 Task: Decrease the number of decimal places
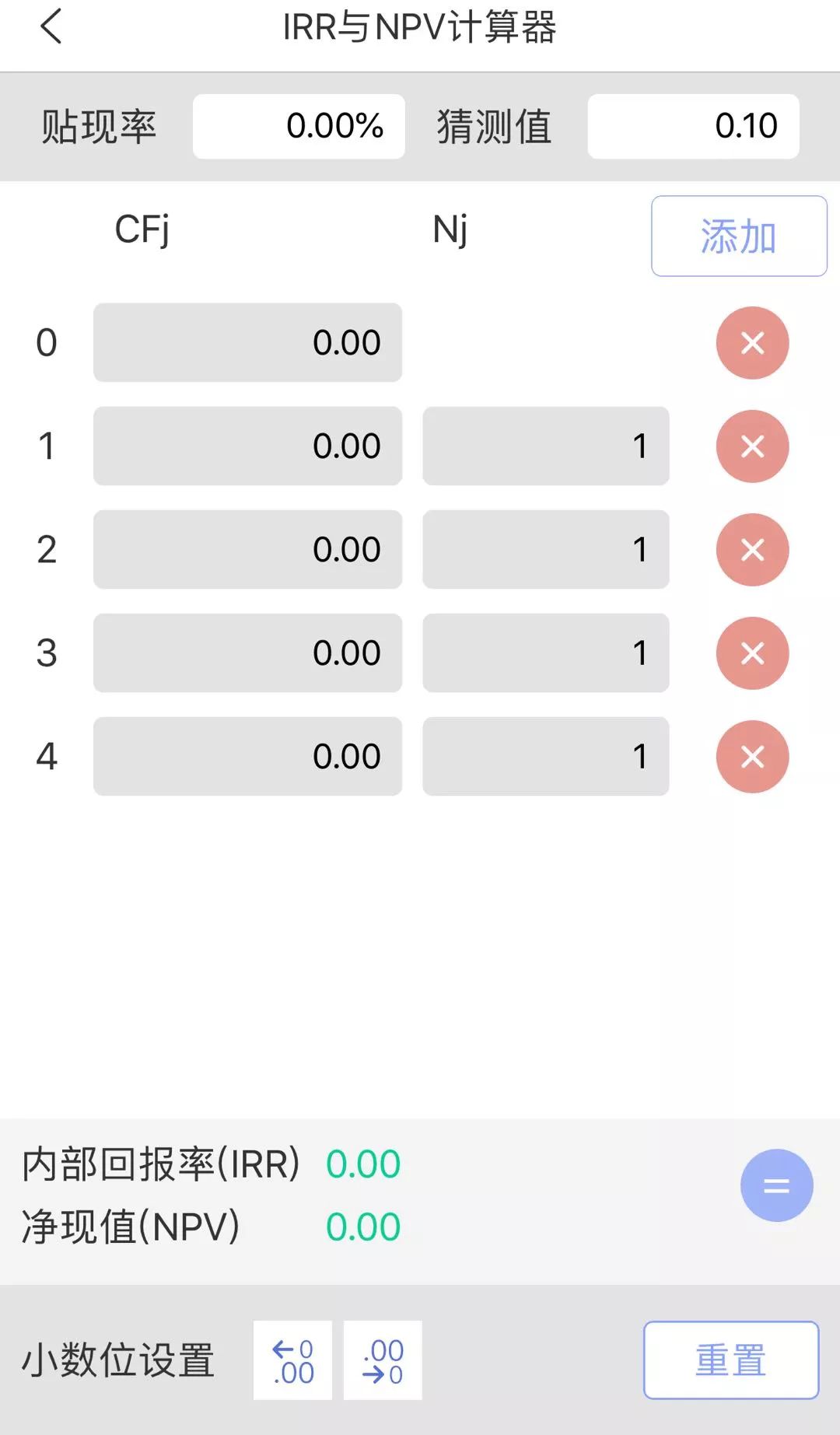[383, 1360]
